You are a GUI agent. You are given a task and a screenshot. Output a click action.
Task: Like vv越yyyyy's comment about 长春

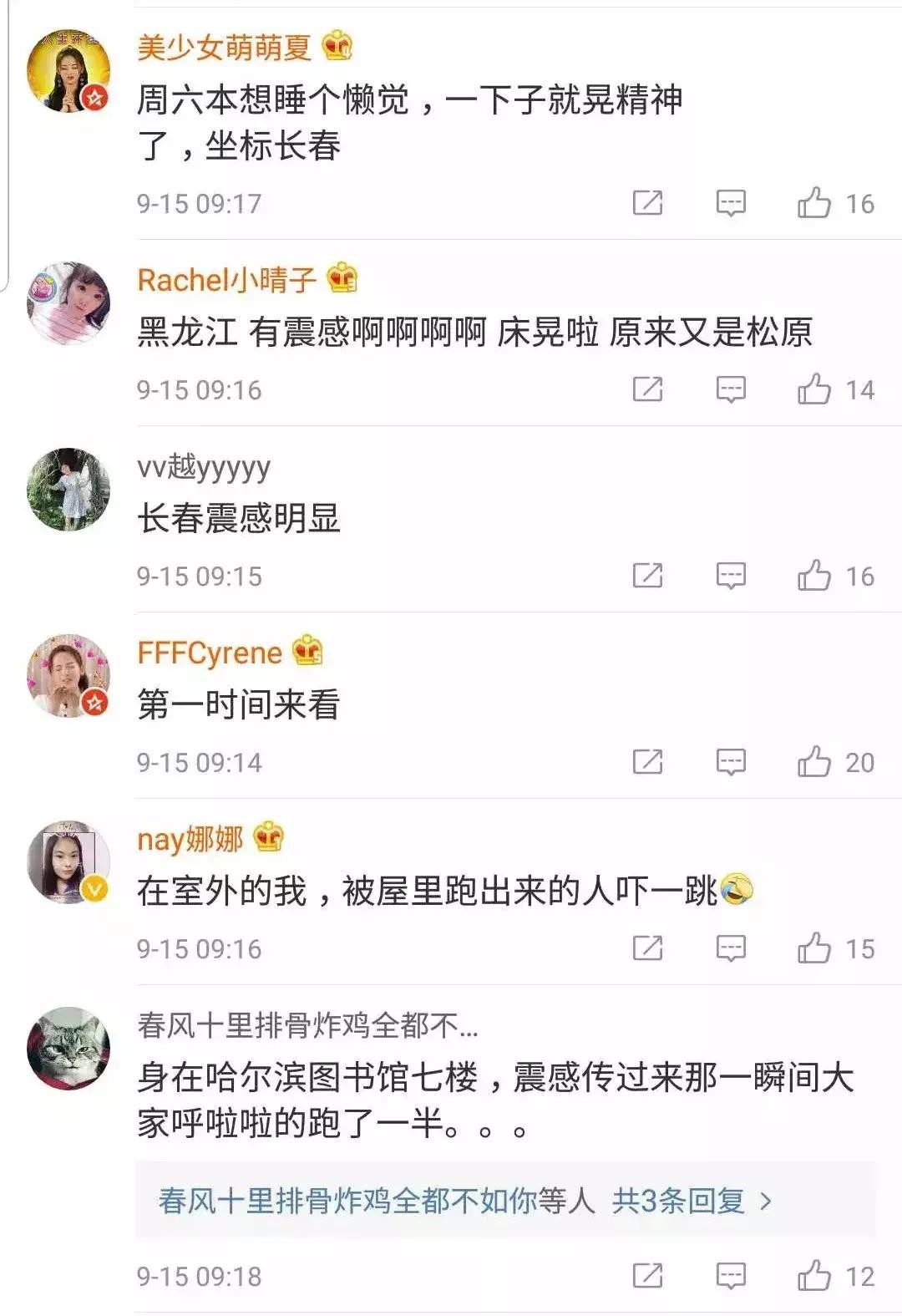[x=814, y=576]
